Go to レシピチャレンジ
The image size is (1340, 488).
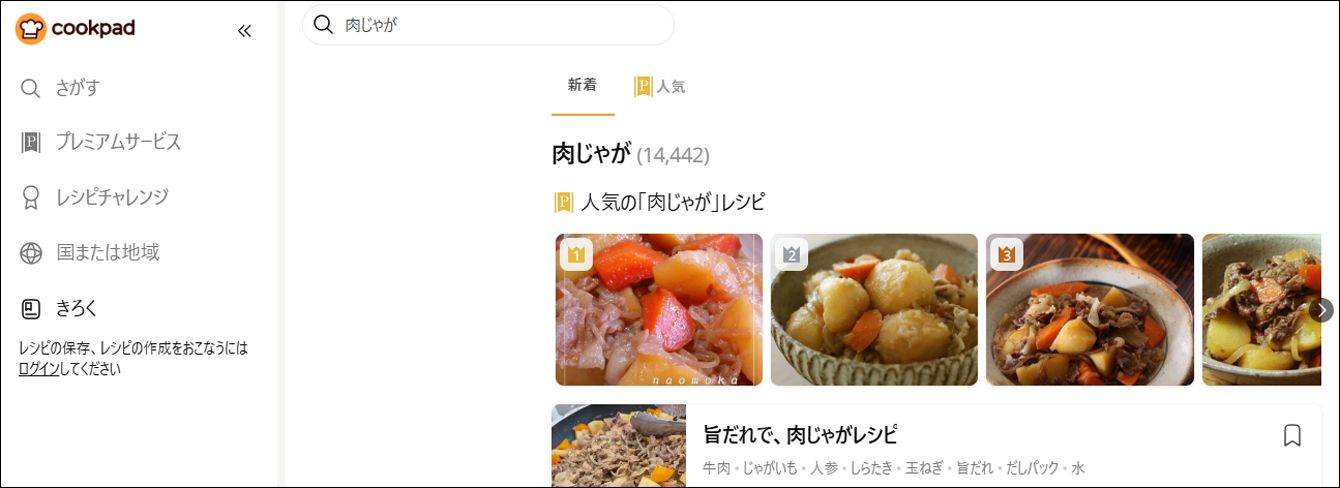(111, 197)
